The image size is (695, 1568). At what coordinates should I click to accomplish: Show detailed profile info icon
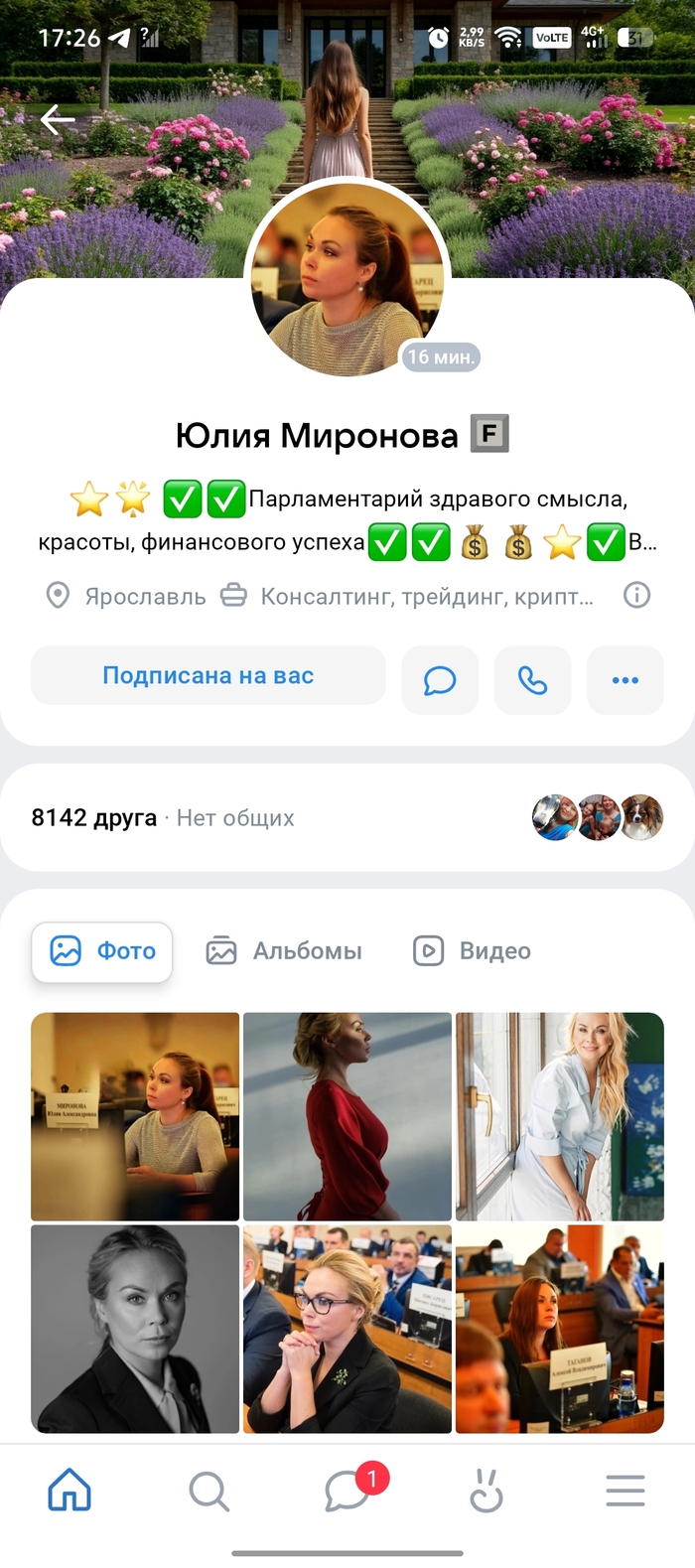pyautogui.click(x=636, y=595)
